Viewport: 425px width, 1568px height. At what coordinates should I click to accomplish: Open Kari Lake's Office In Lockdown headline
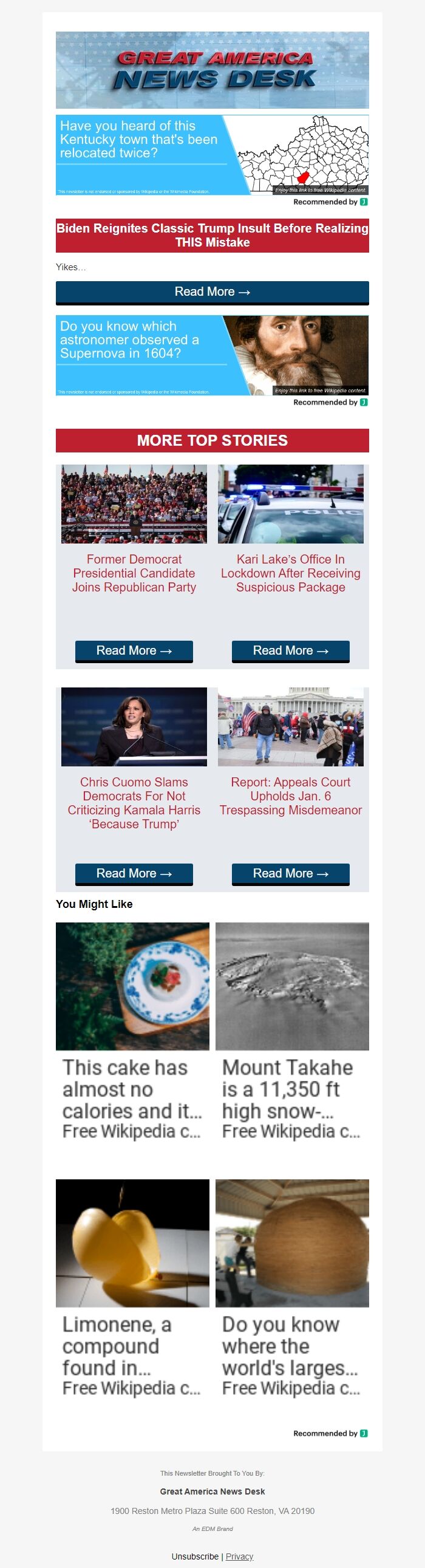(x=290, y=573)
